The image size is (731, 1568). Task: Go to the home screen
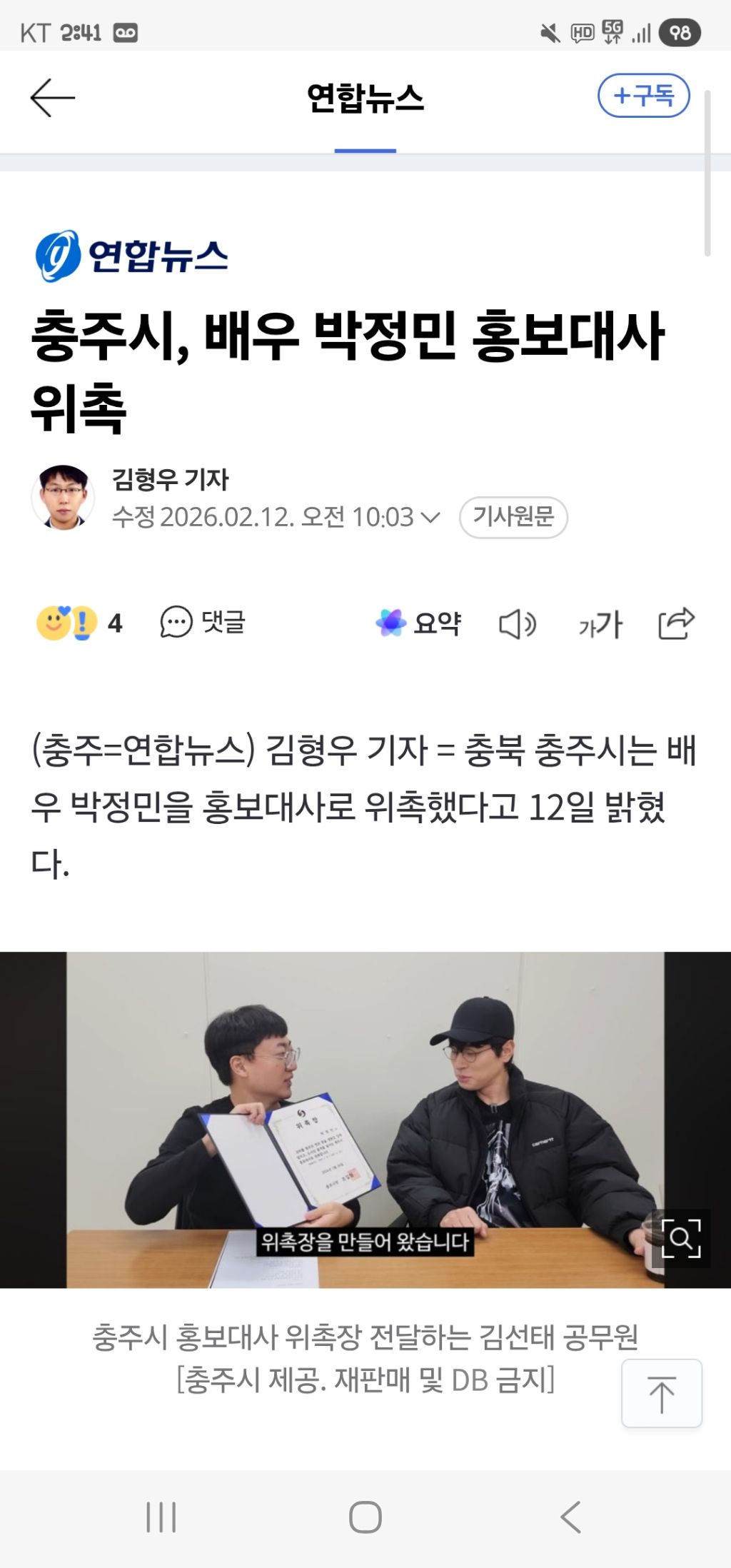pyautogui.click(x=365, y=1517)
